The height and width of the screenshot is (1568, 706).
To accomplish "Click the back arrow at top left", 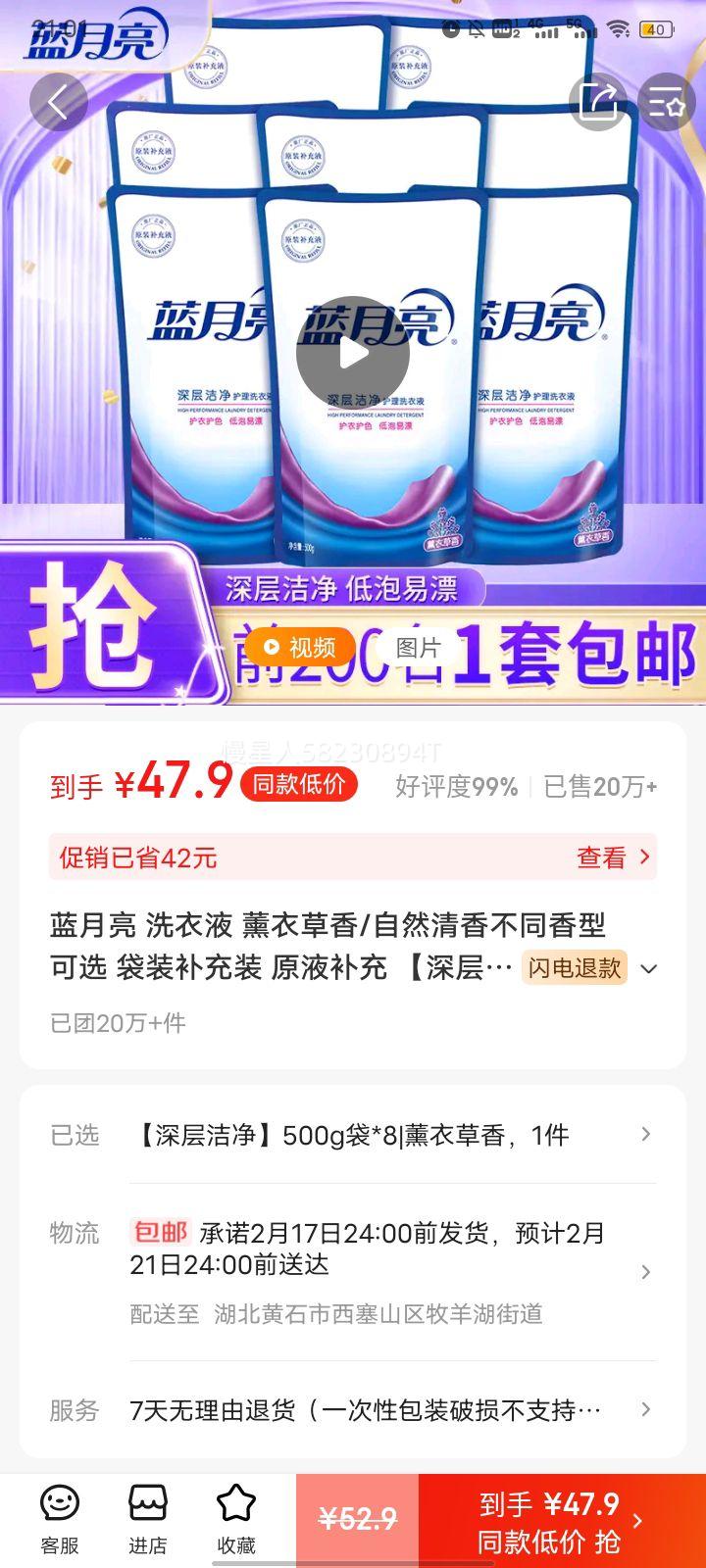I will tap(58, 101).
